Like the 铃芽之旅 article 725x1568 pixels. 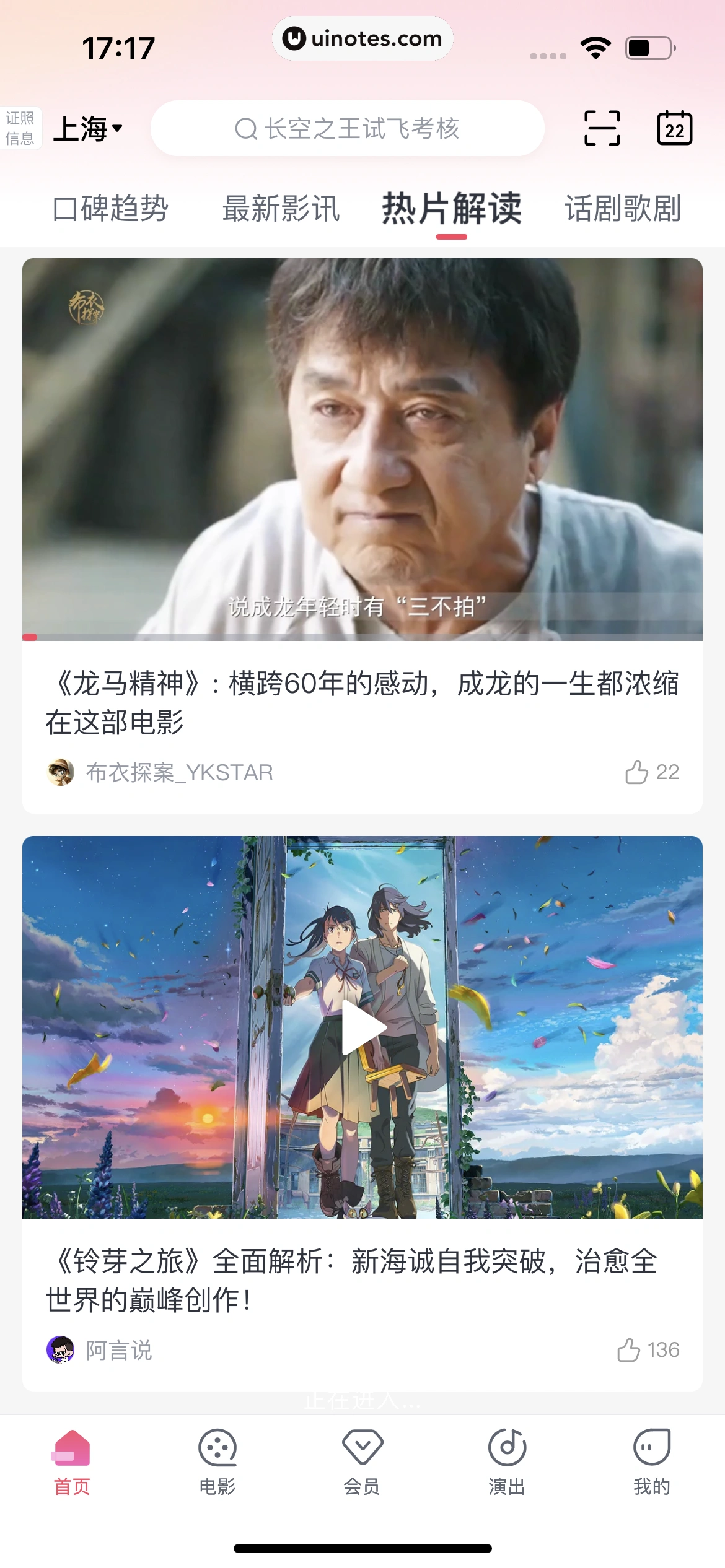[648, 1350]
